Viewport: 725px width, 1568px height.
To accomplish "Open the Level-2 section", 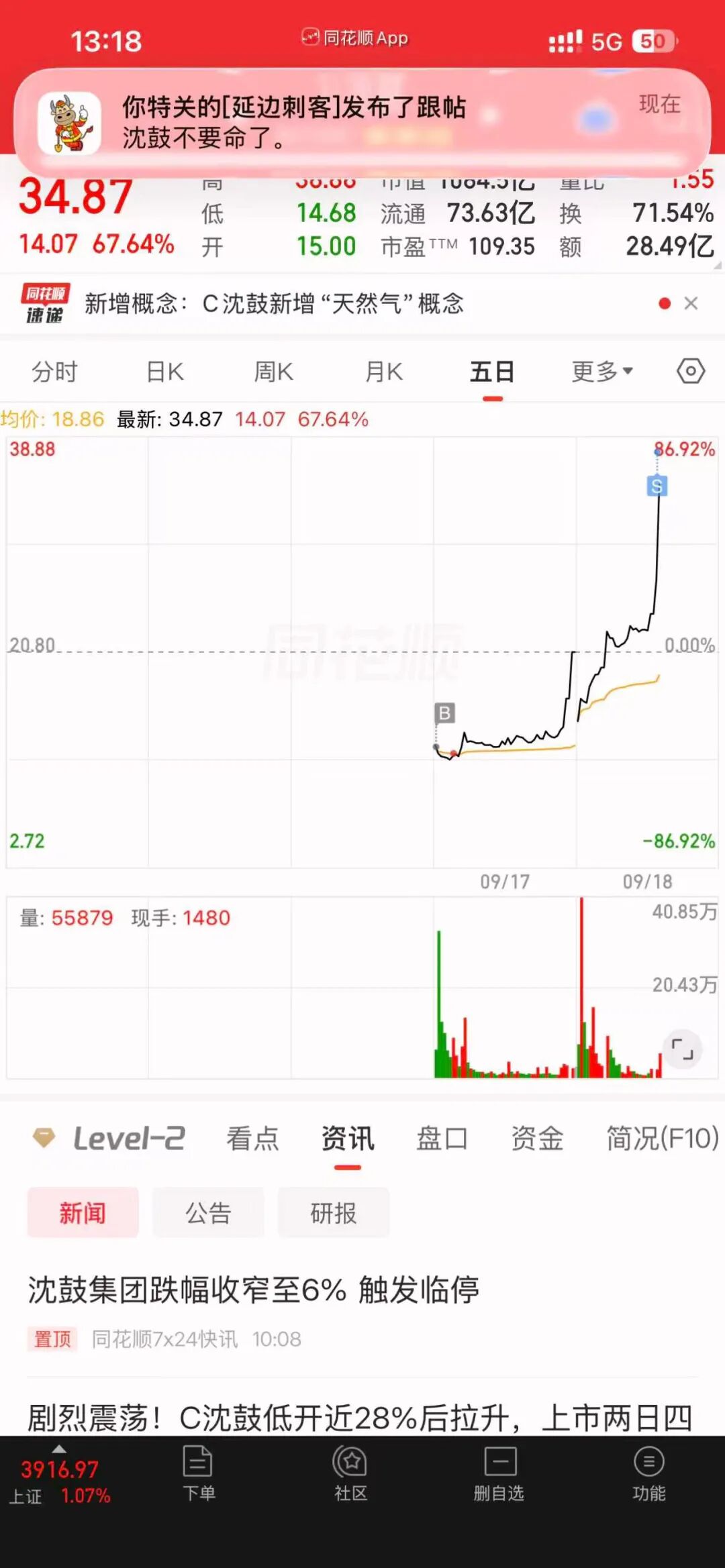I will pyautogui.click(x=109, y=1138).
